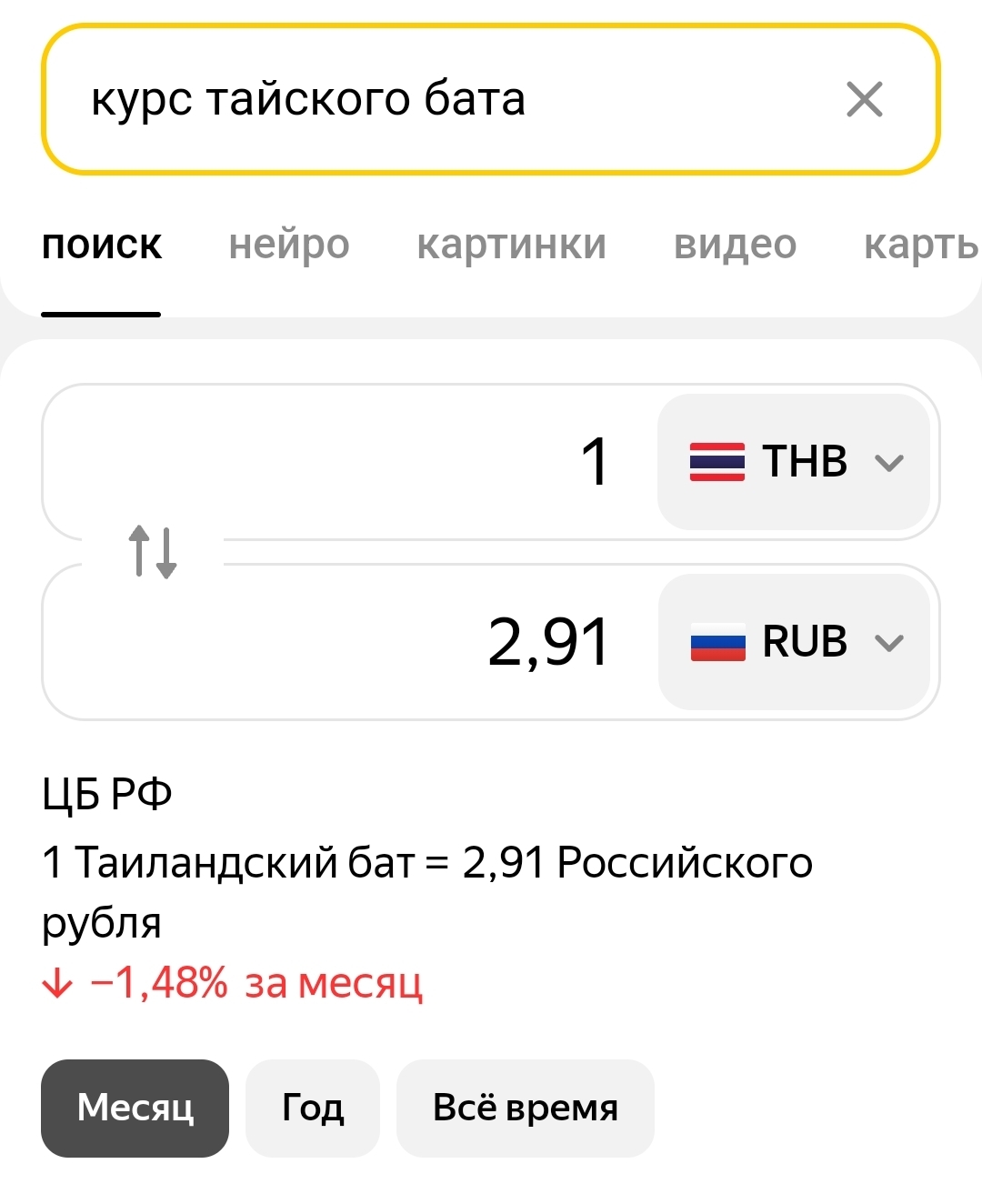Open the видео tab

[735, 245]
